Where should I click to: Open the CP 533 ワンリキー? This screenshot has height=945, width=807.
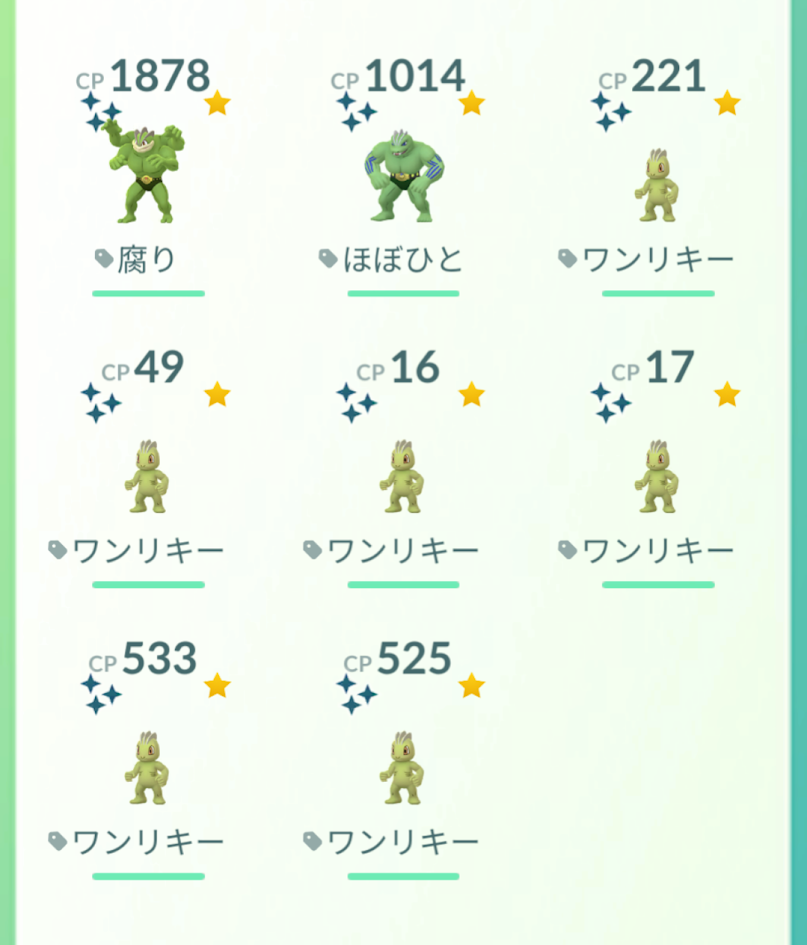[x=147, y=767]
